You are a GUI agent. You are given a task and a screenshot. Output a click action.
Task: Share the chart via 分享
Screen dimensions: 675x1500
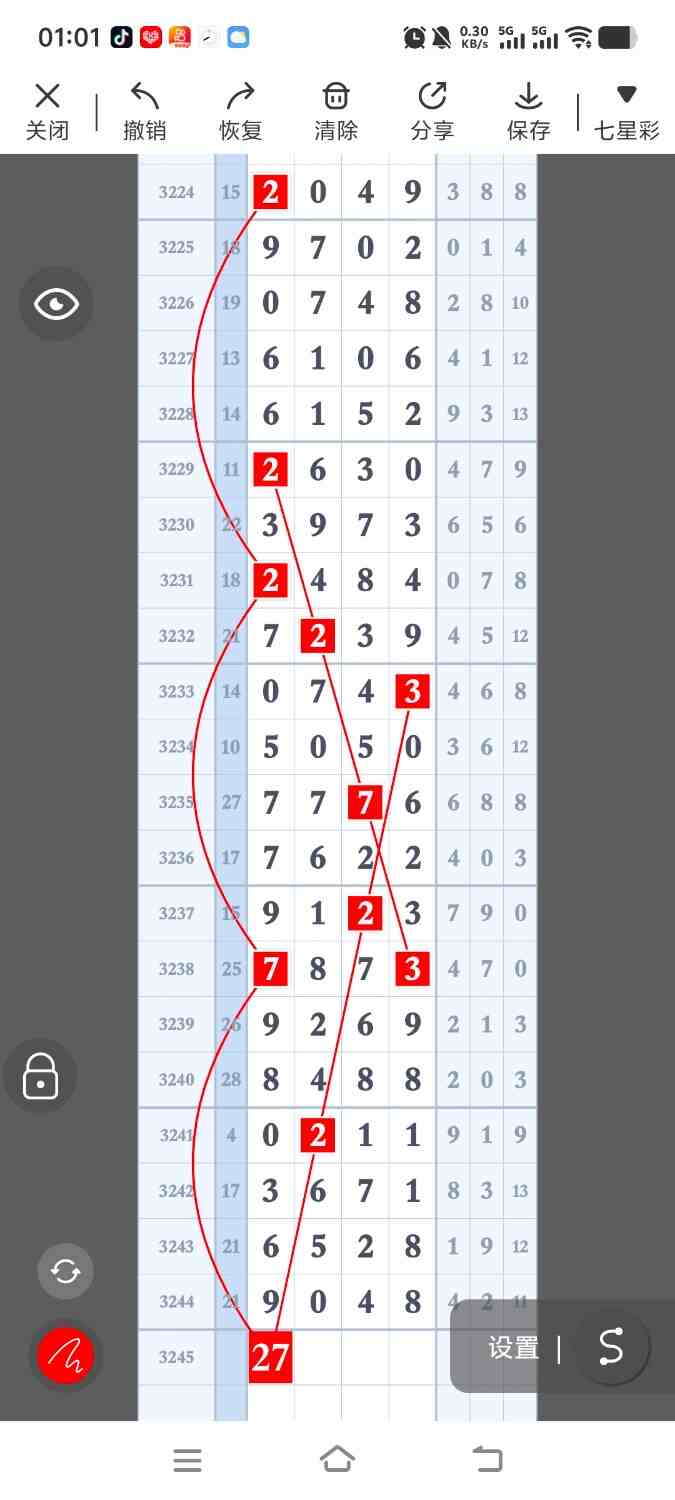coord(432,111)
